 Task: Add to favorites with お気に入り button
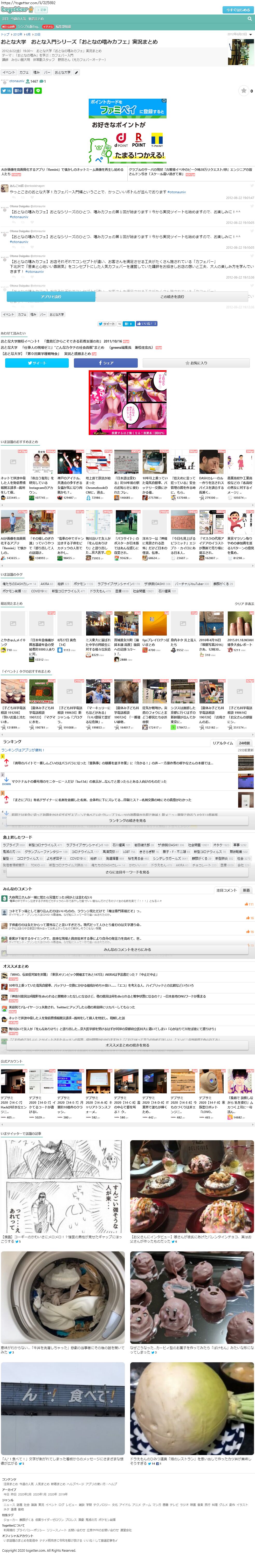[x=196, y=362]
